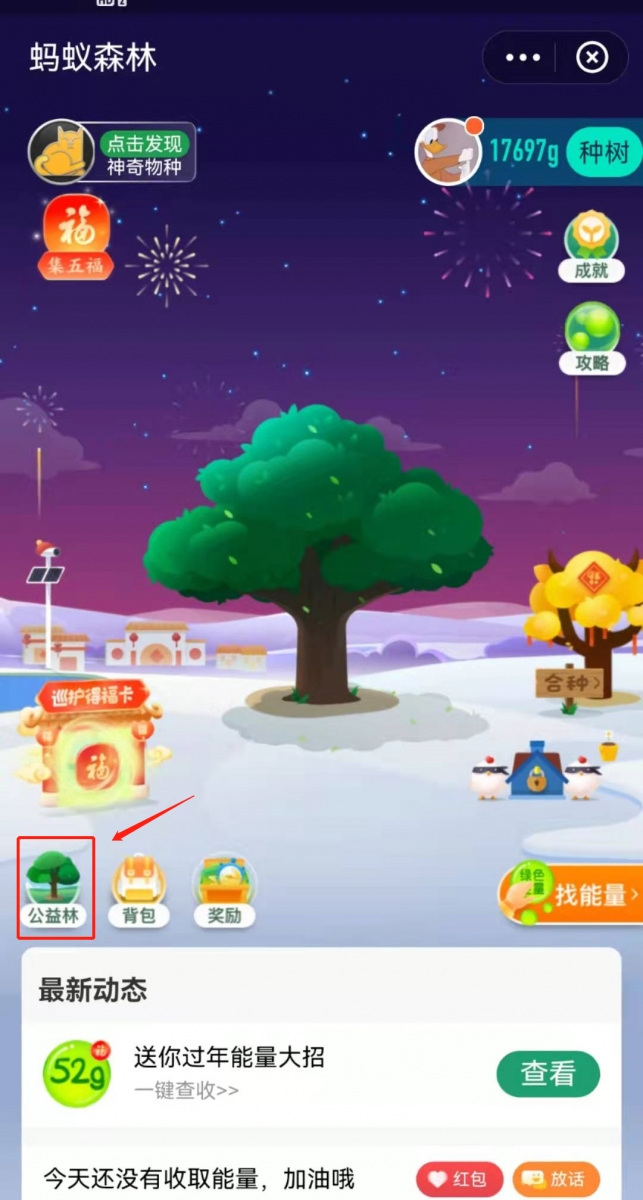The image size is (643, 1200).
Task: Open the 背包 backpack
Action: pyautogui.click(x=139, y=890)
